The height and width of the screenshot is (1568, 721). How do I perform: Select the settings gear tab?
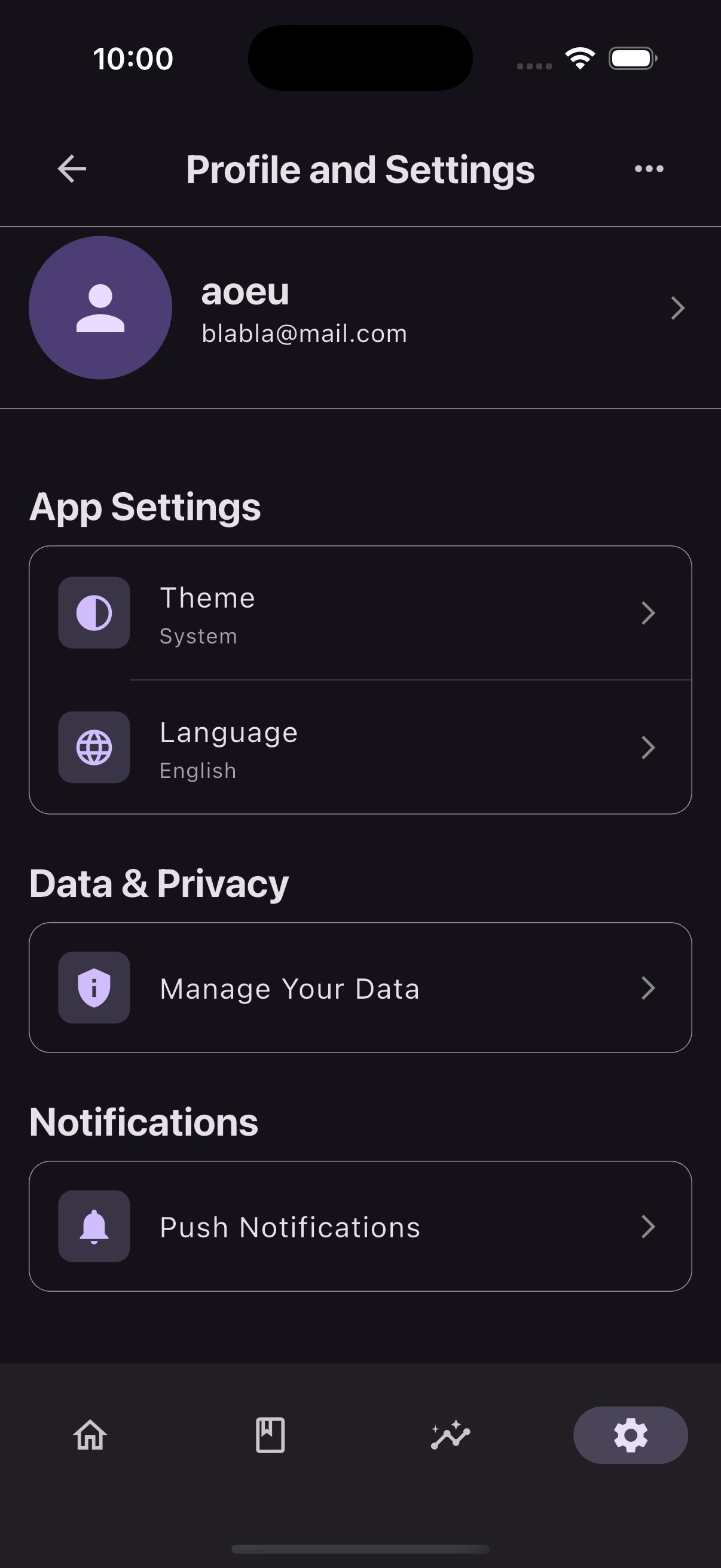[x=630, y=1435]
